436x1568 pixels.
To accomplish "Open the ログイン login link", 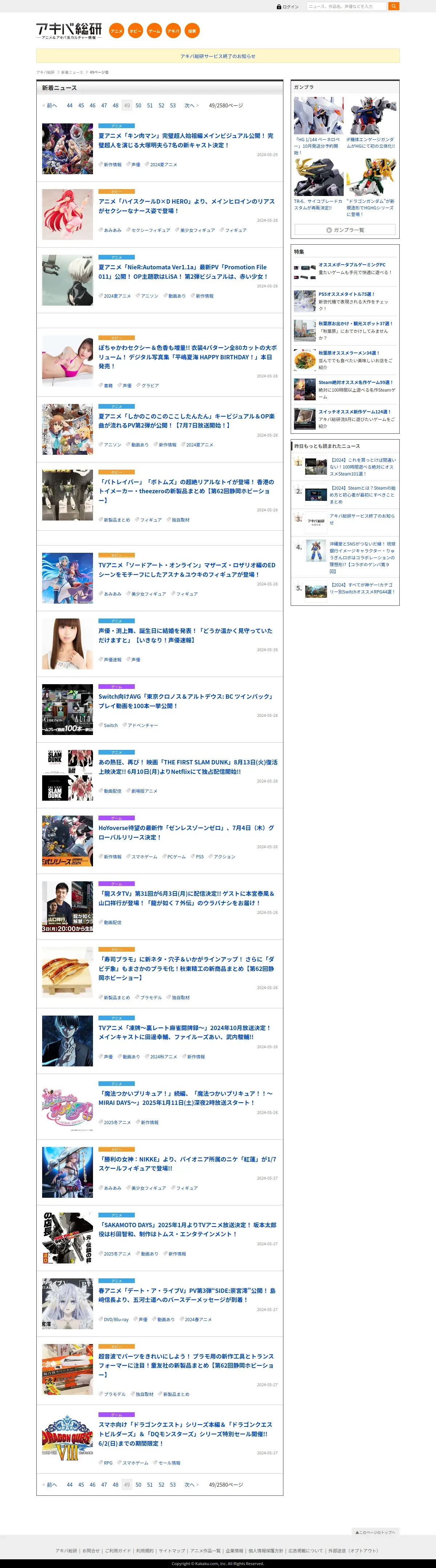I will tap(287, 7).
